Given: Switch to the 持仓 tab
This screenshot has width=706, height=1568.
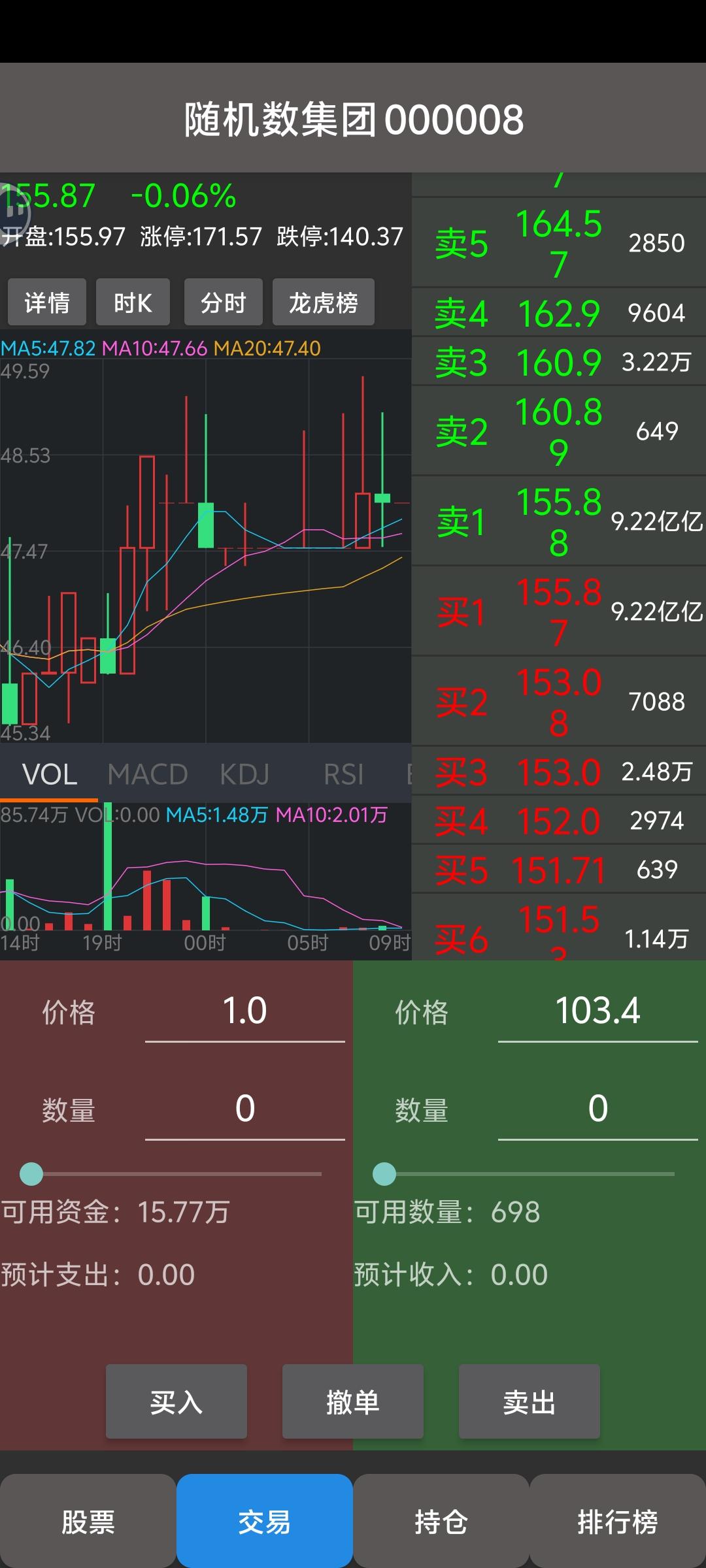Looking at the screenshot, I should [x=441, y=1522].
